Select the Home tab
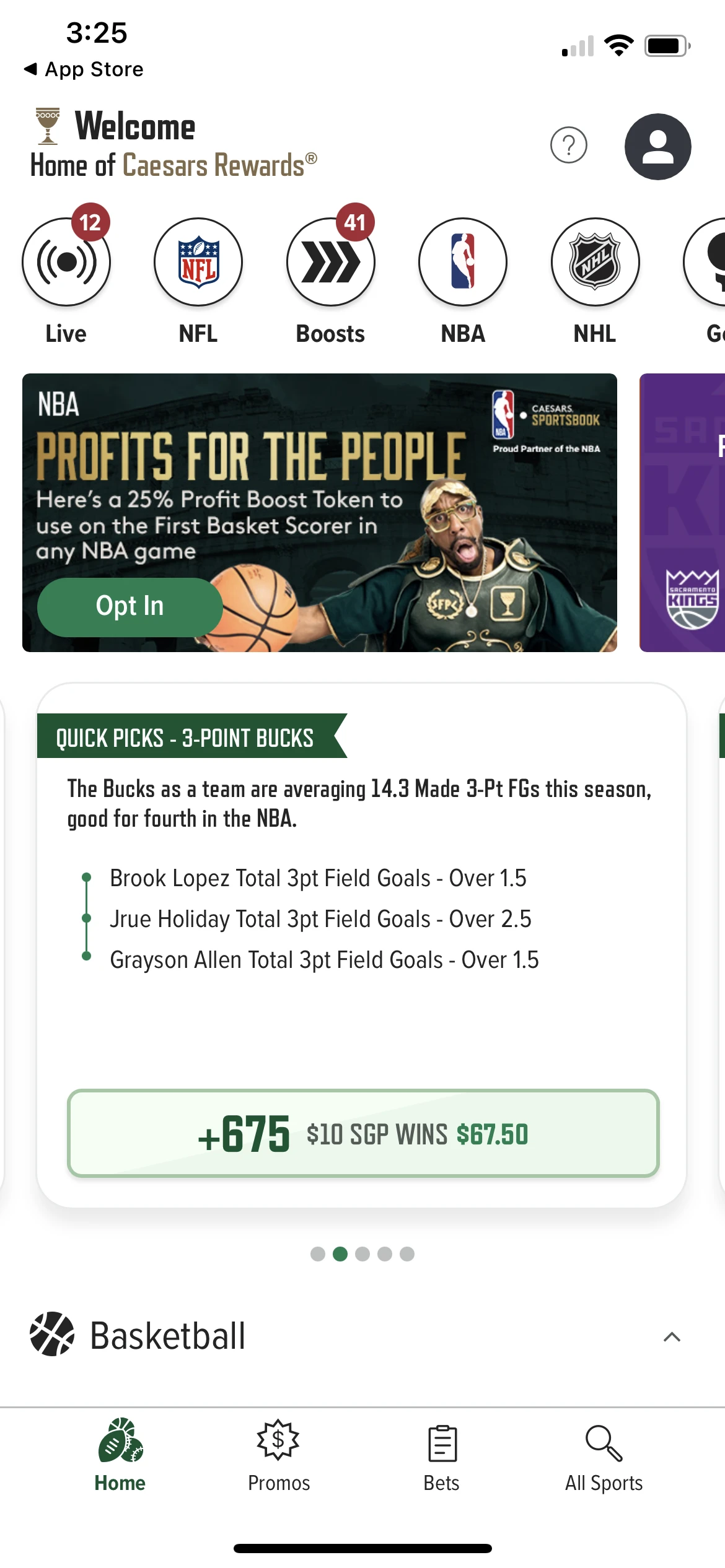This screenshot has height=1568, width=725. pyautogui.click(x=120, y=1457)
